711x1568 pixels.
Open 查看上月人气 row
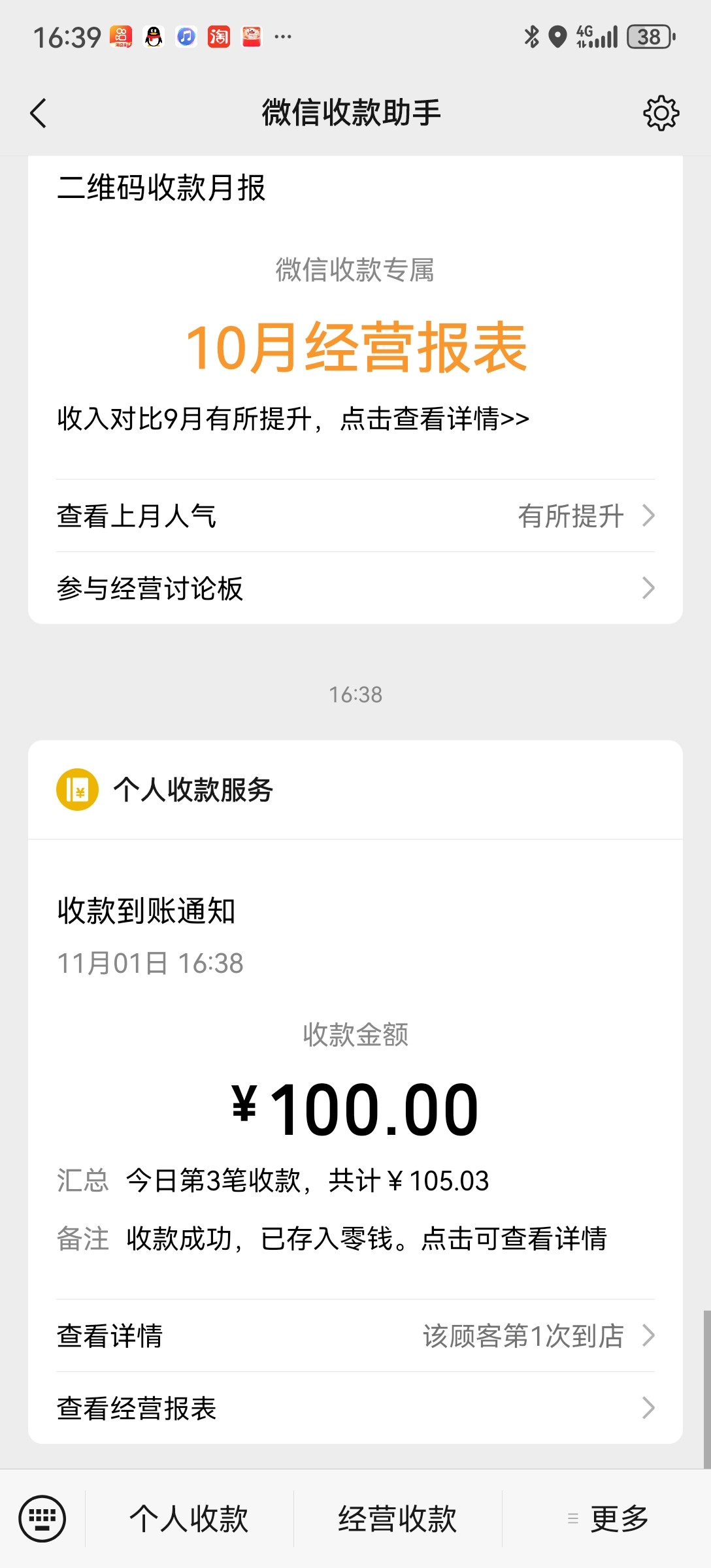355,516
